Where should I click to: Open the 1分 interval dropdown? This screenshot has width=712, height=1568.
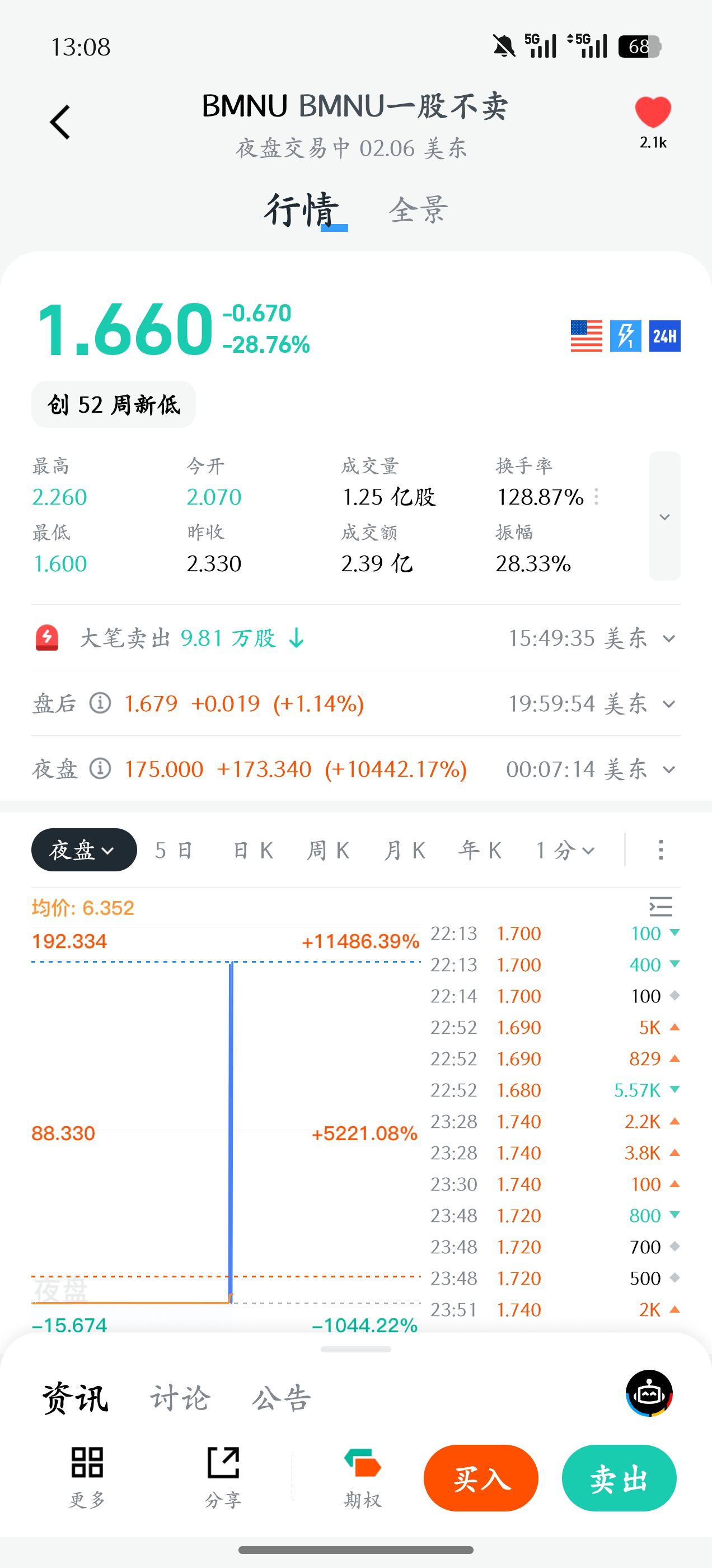point(565,850)
